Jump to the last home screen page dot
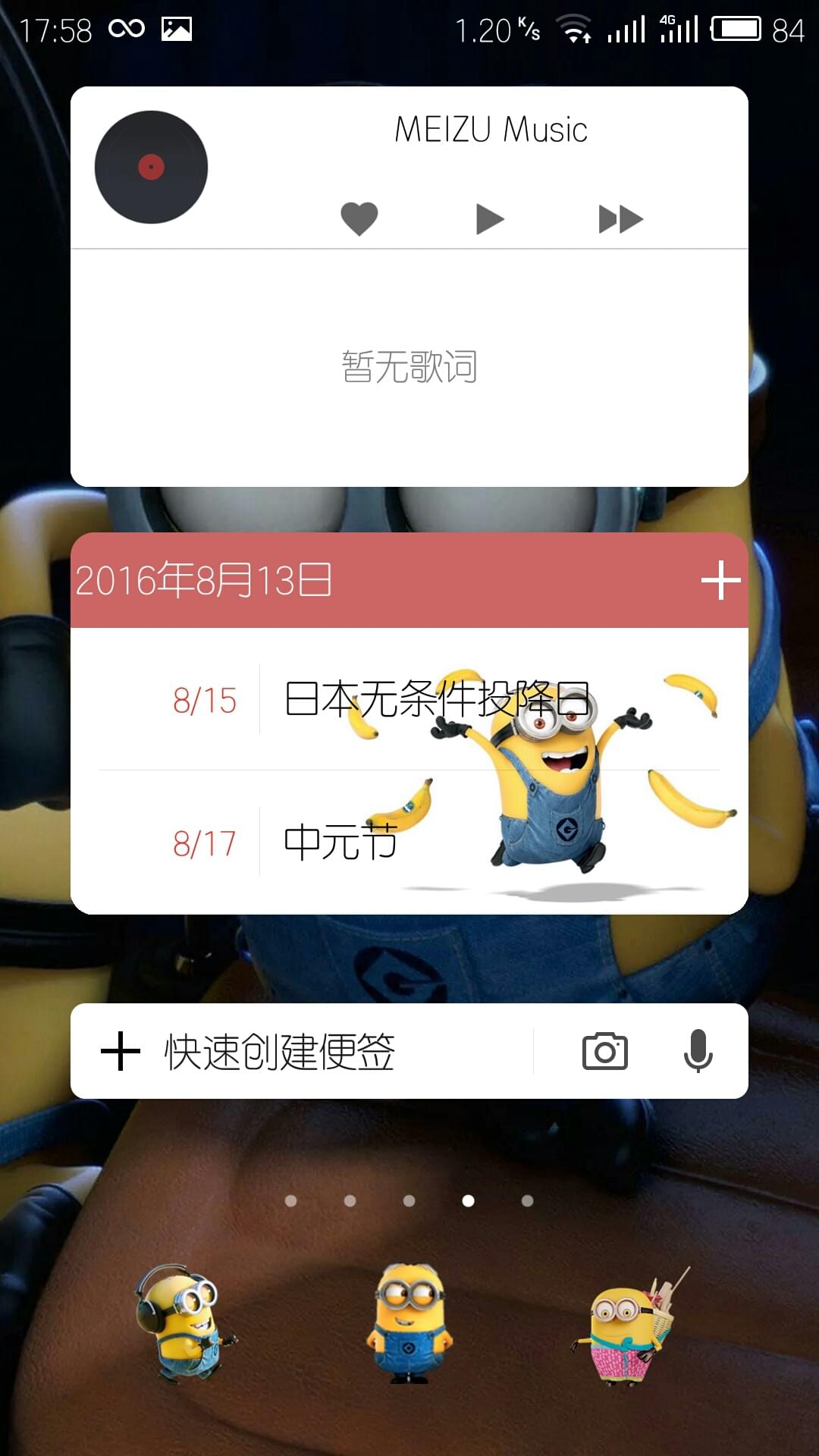The image size is (819, 1456). [528, 1200]
